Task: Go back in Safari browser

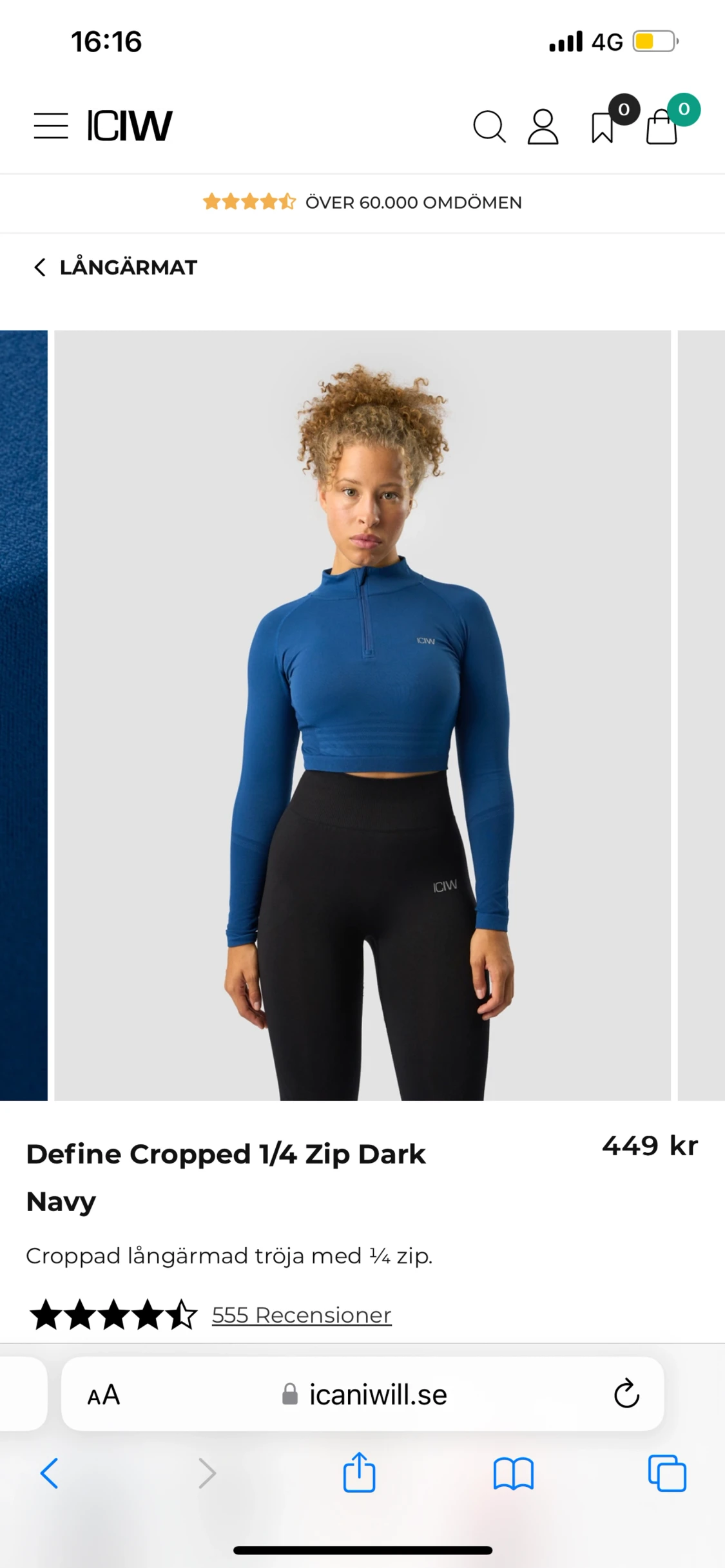Action: (50, 1473)
